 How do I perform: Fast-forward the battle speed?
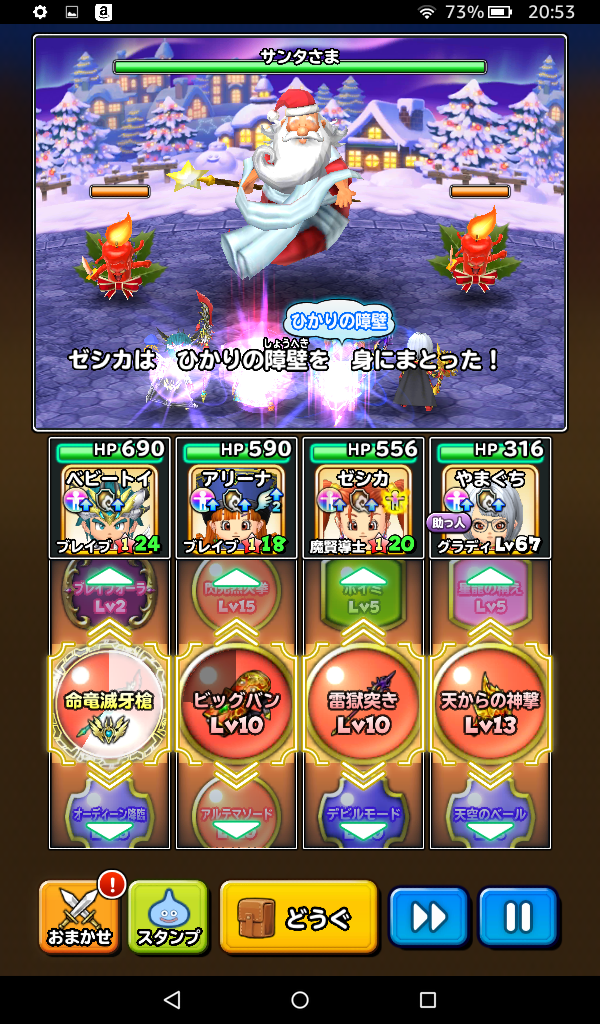click(x=428, y=916)
